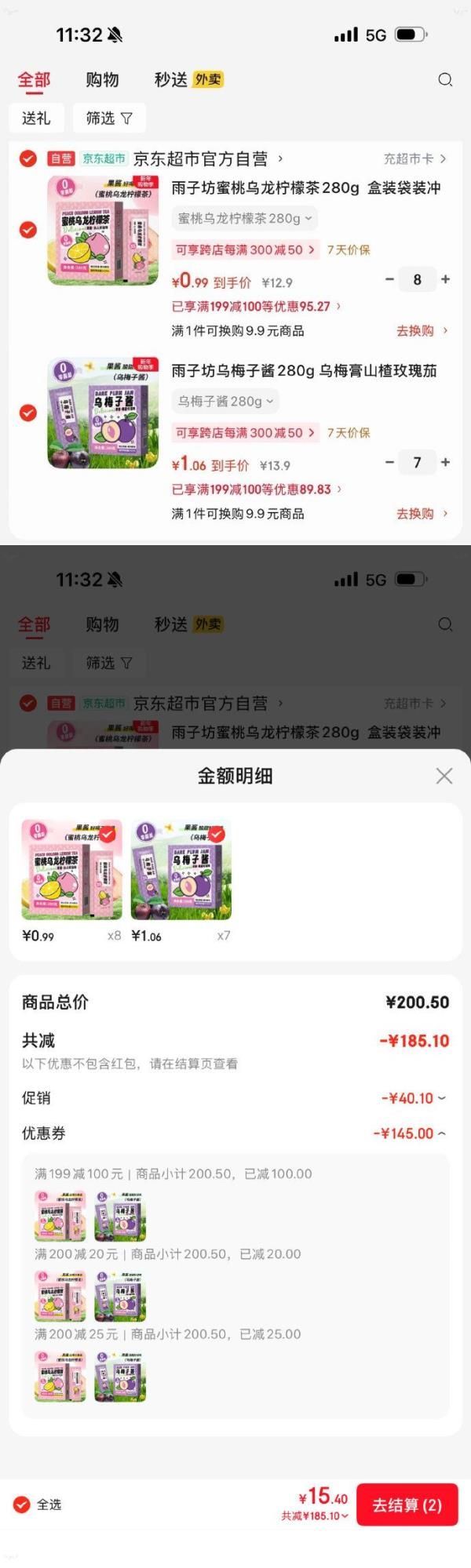Tap 去换购 under the 乌梅子酱 item
Viewport: 471px width, 1568px height.
422,514
